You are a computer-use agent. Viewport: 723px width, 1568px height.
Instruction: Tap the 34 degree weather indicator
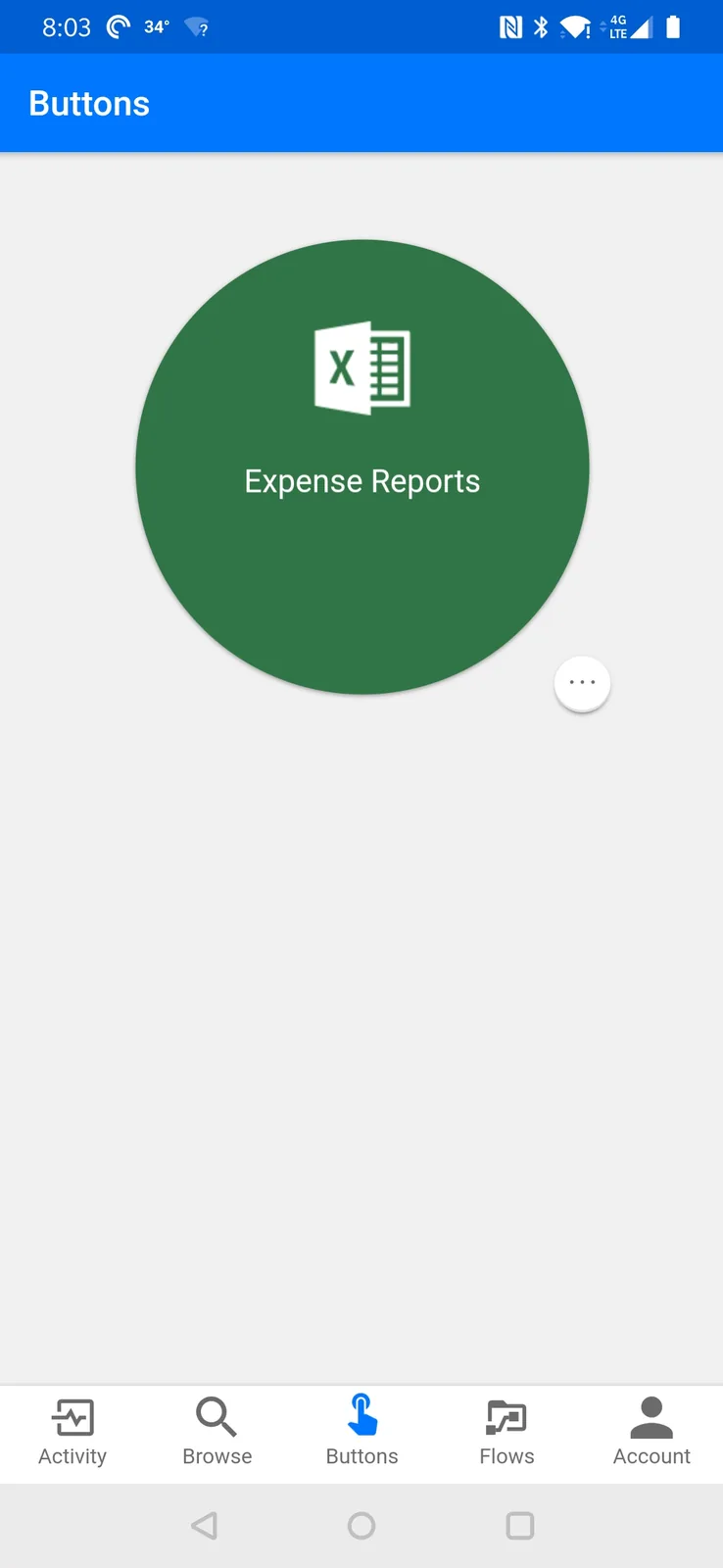pyautogui.click(x=157, y=26)
